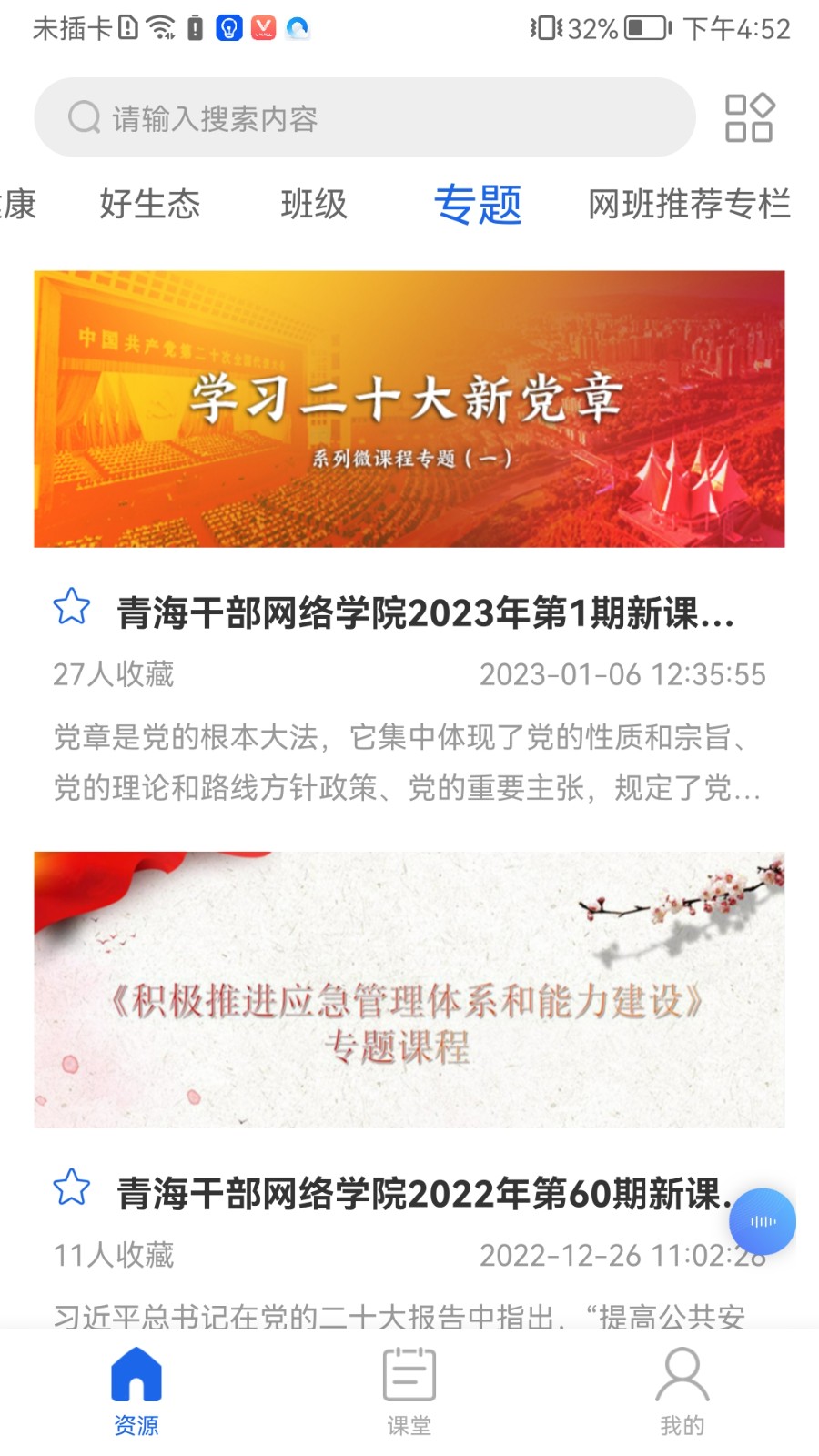Switch to the 网班推荐专栏 tab
This screenshot has height=1456, width=819.
click(690, 205)
